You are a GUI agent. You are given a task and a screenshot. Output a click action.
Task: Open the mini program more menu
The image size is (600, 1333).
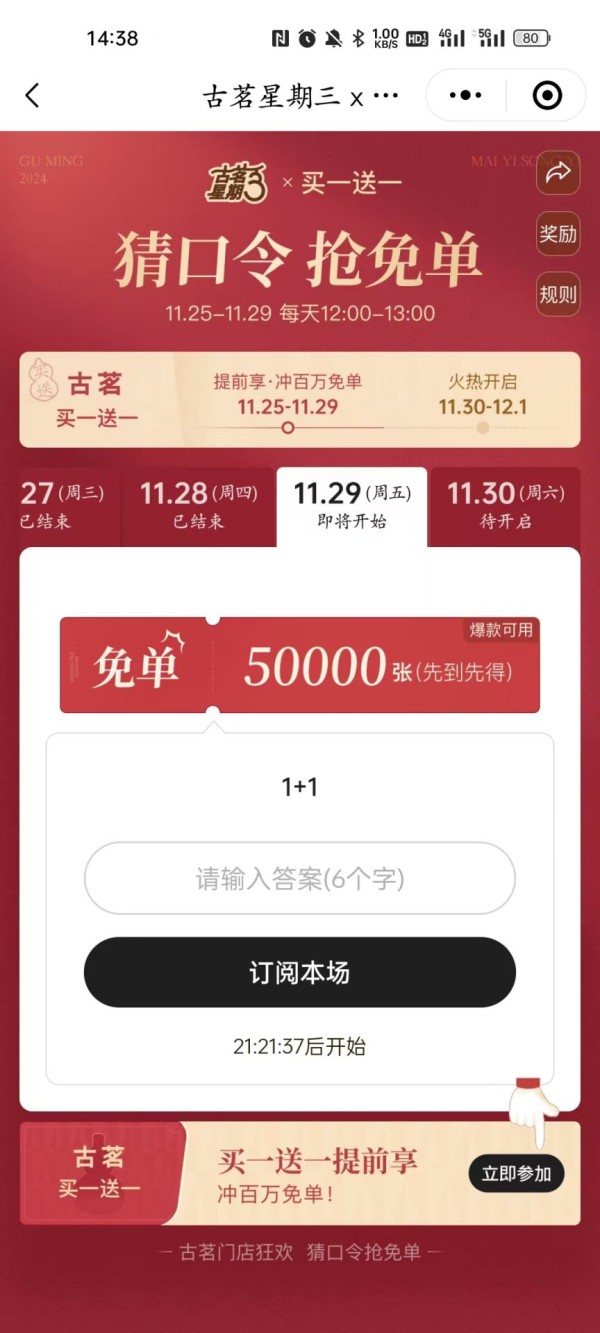click(466, 96)
